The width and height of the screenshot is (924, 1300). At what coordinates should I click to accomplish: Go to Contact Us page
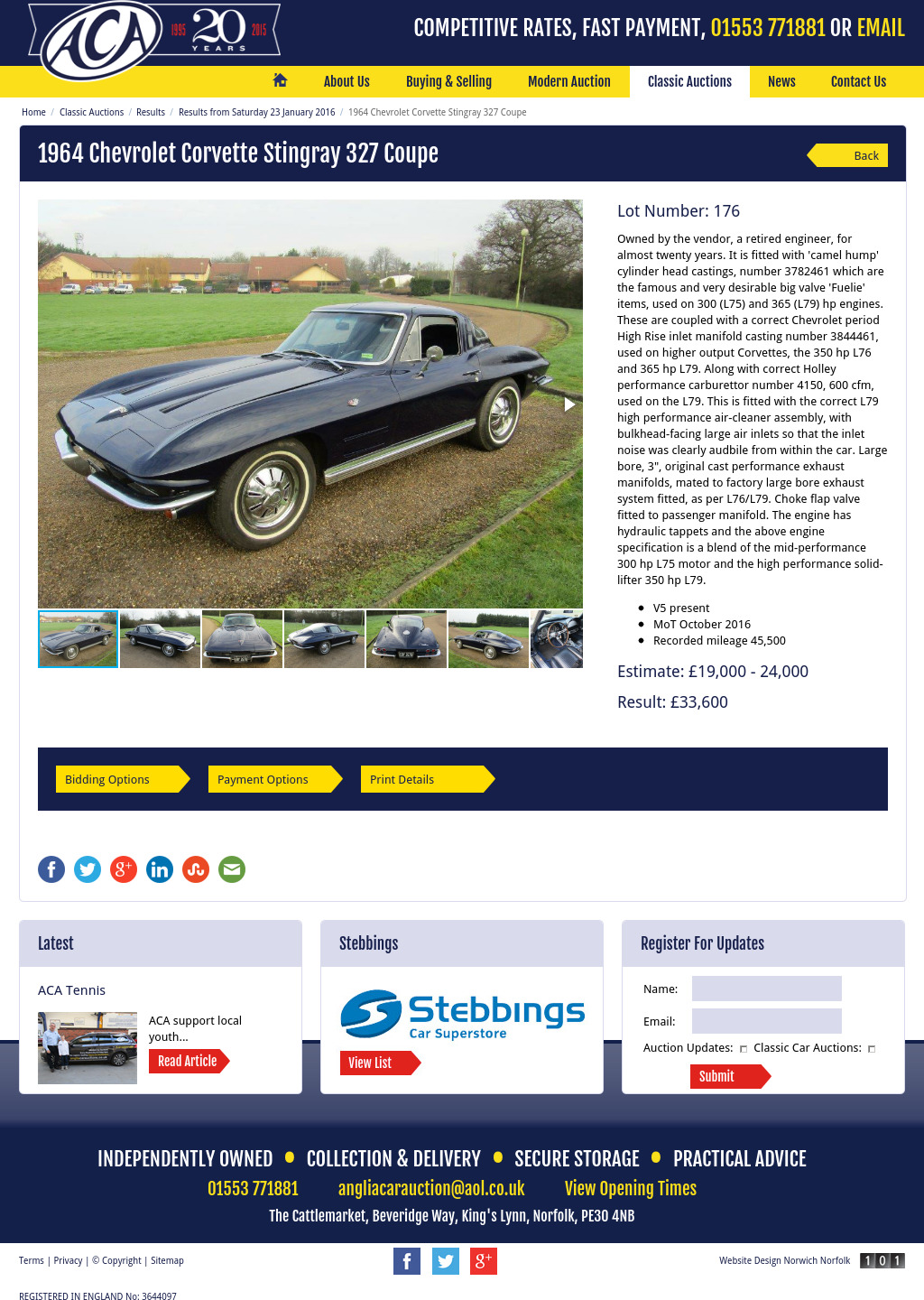click(858, 81)
